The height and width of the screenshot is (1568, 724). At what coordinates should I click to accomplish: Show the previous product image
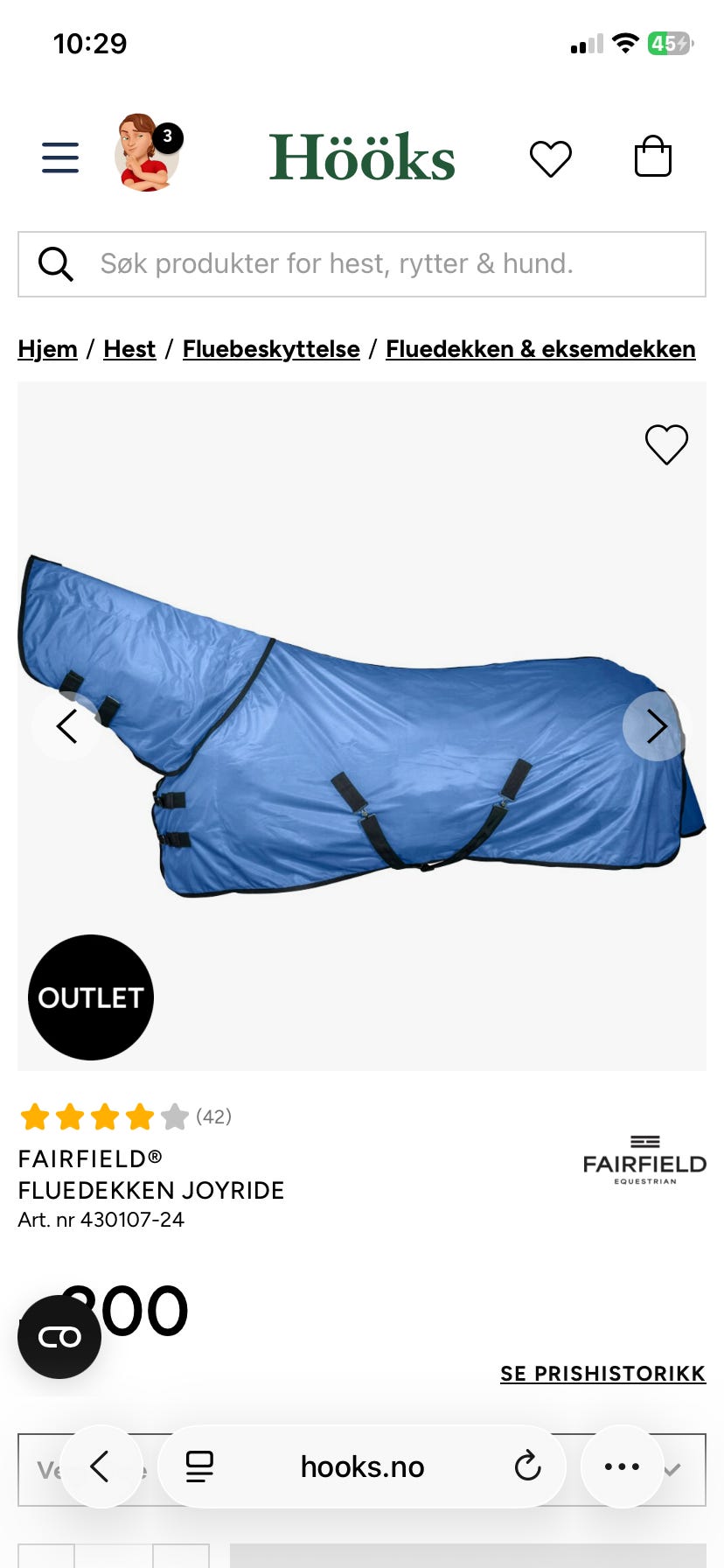tap(66, 726)
